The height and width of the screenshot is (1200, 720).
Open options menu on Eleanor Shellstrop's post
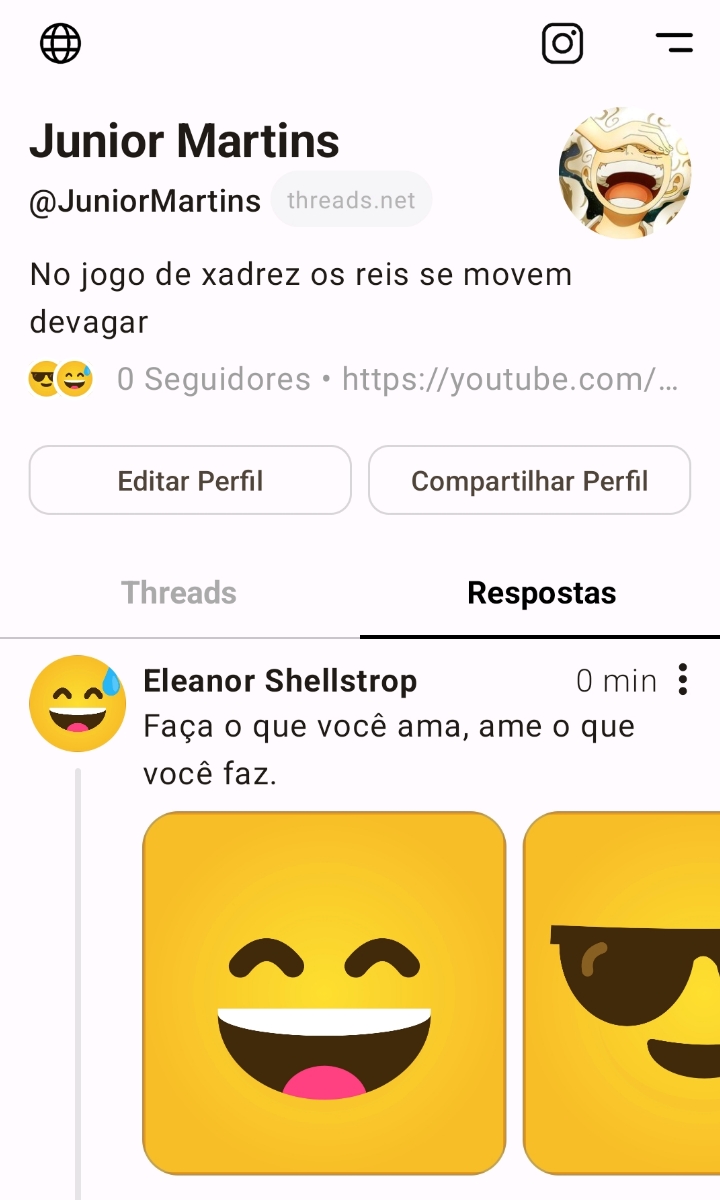[683, 679]
